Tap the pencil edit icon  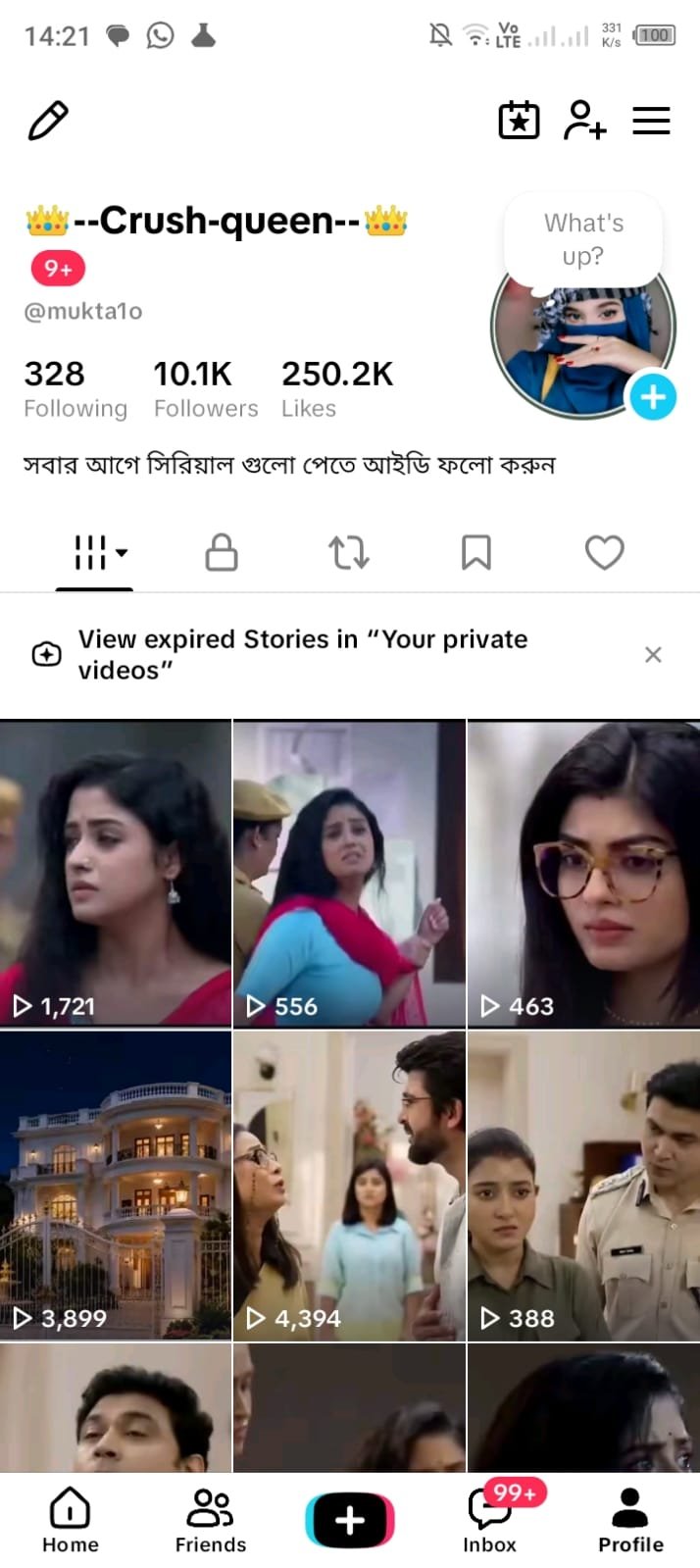(48, 121)
